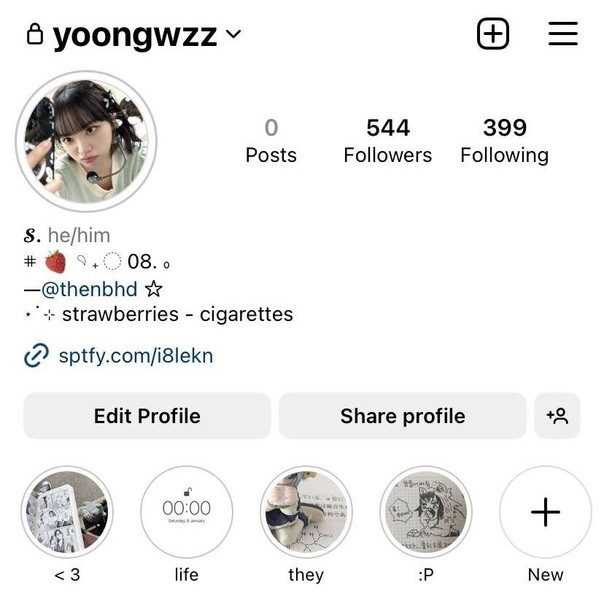Tap Share profile
This screenshot has height=604, width=604.
402,416
